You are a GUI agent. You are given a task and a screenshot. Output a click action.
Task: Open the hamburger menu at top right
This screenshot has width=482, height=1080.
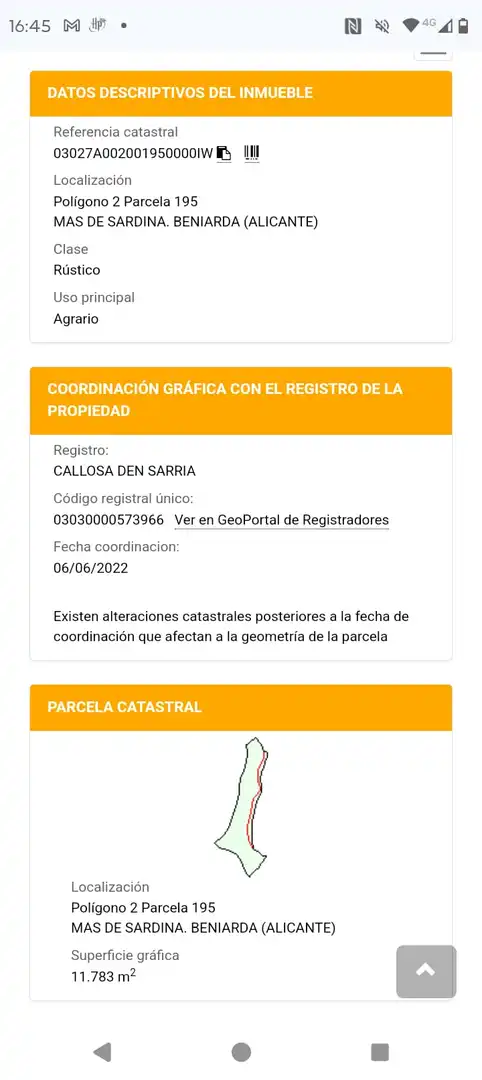(433, 53)
